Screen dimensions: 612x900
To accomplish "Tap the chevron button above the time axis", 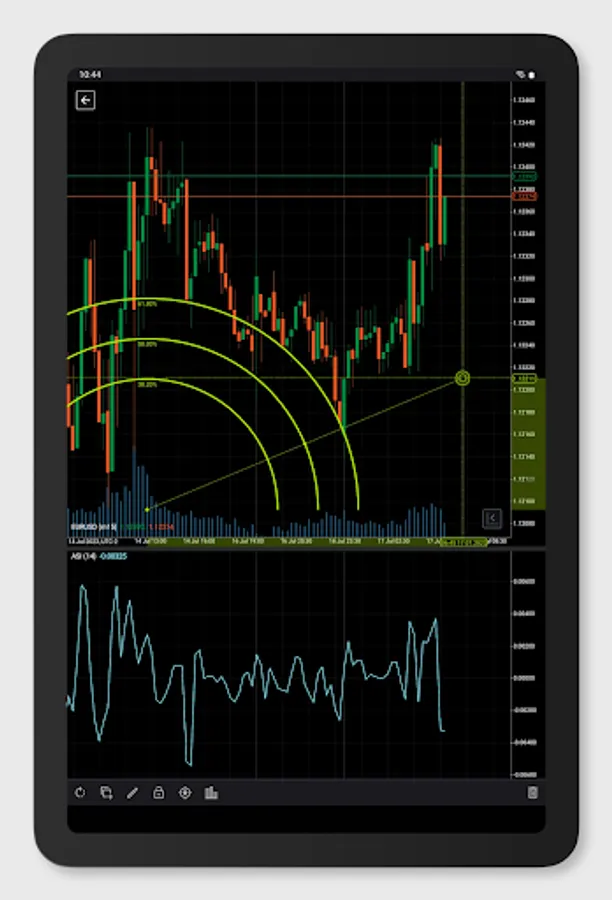I will [492, 518].
